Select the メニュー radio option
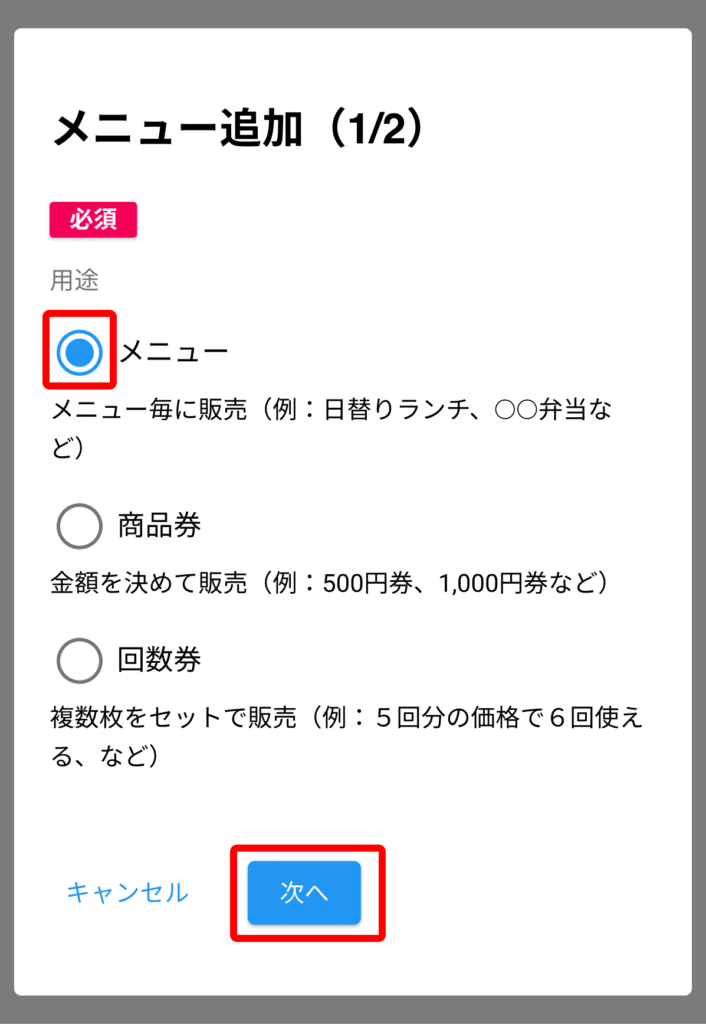The image size is (706, 1024). (80, 352)
